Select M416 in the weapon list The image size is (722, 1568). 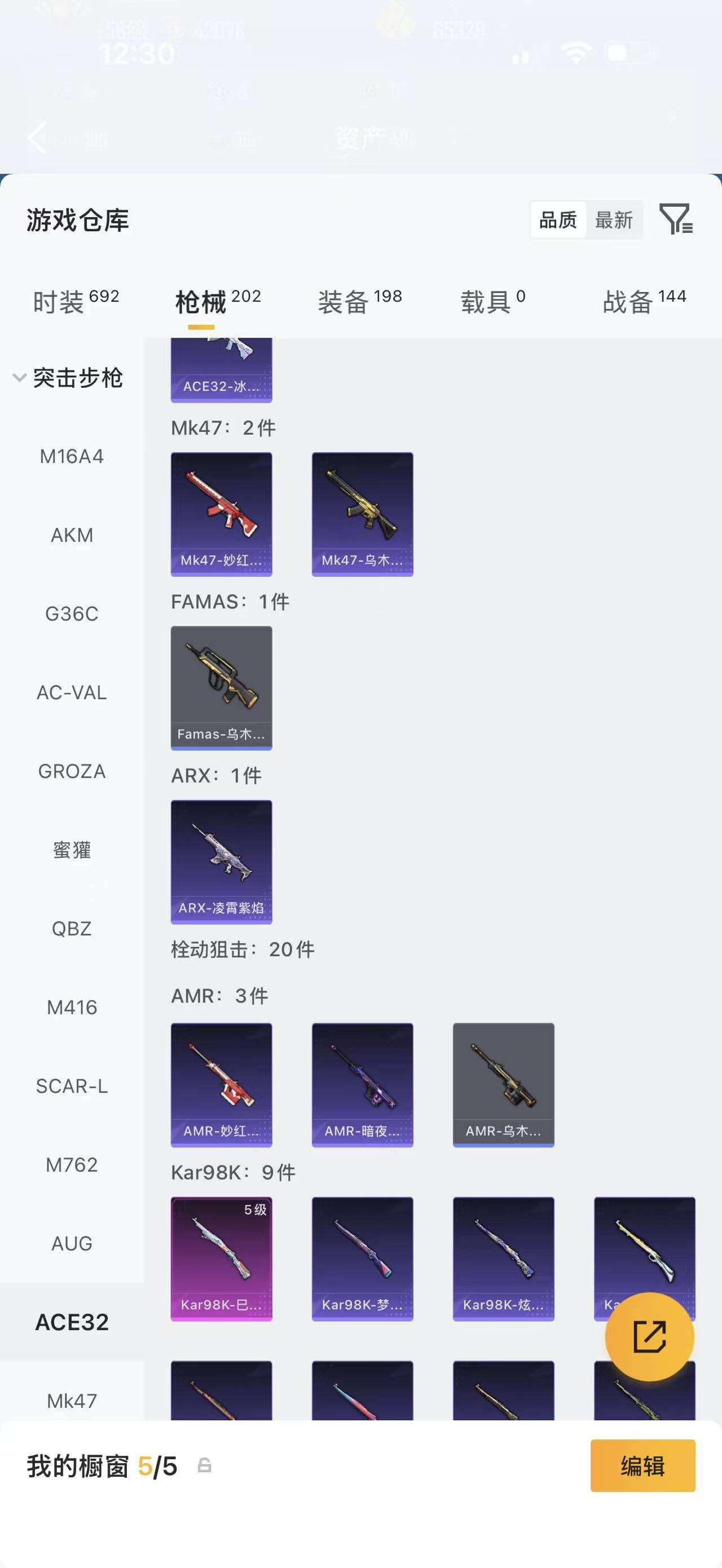pos(72,1008)
